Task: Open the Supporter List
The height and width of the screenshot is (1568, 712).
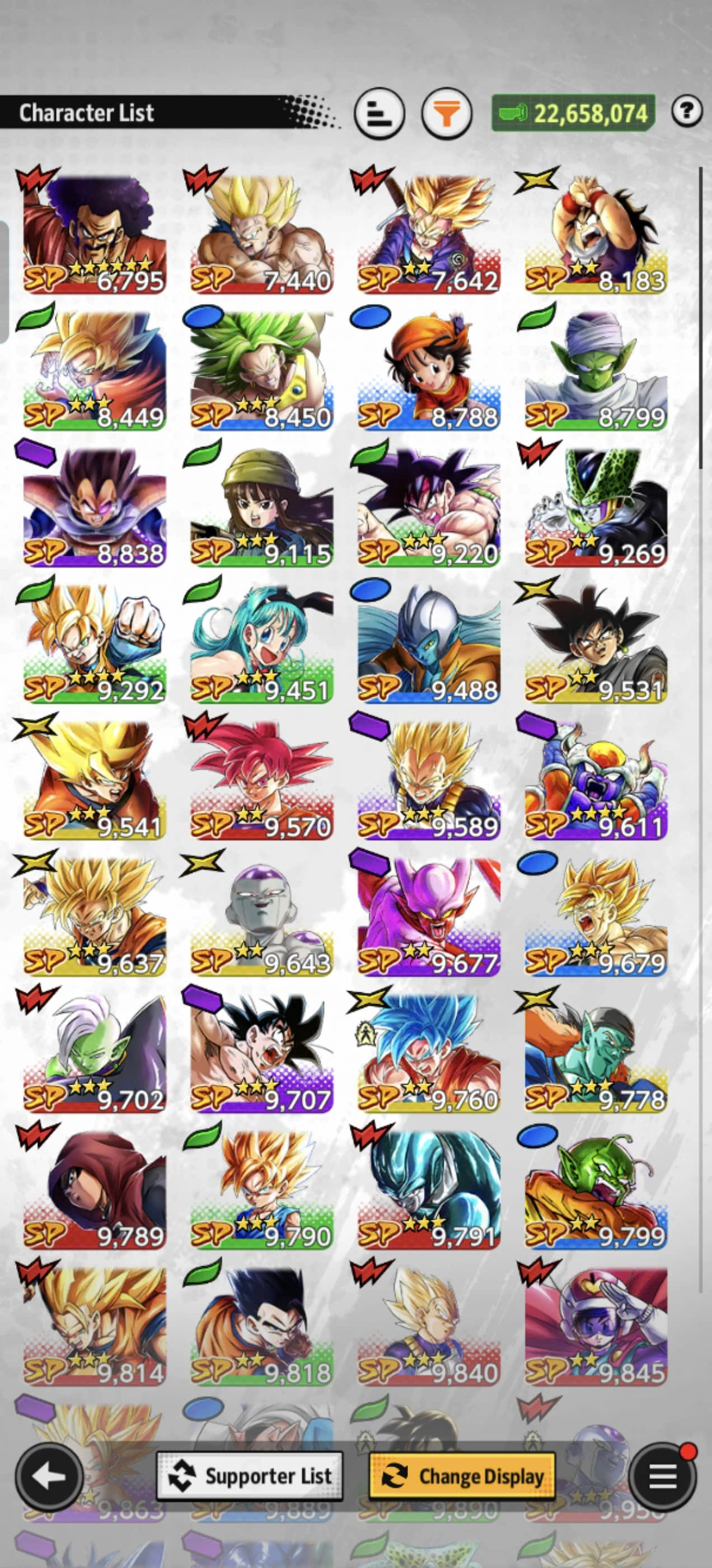Action: tap(250, 1476)
